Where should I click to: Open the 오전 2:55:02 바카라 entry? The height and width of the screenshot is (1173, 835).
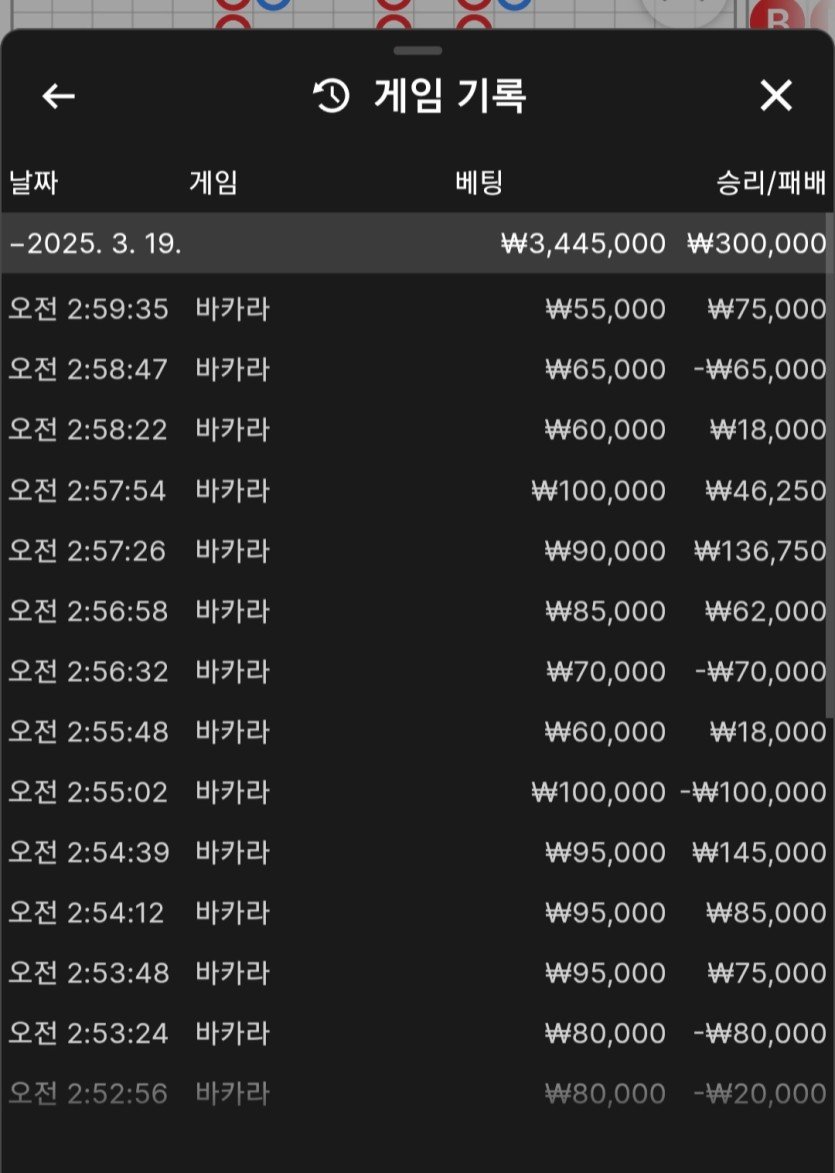417,792
